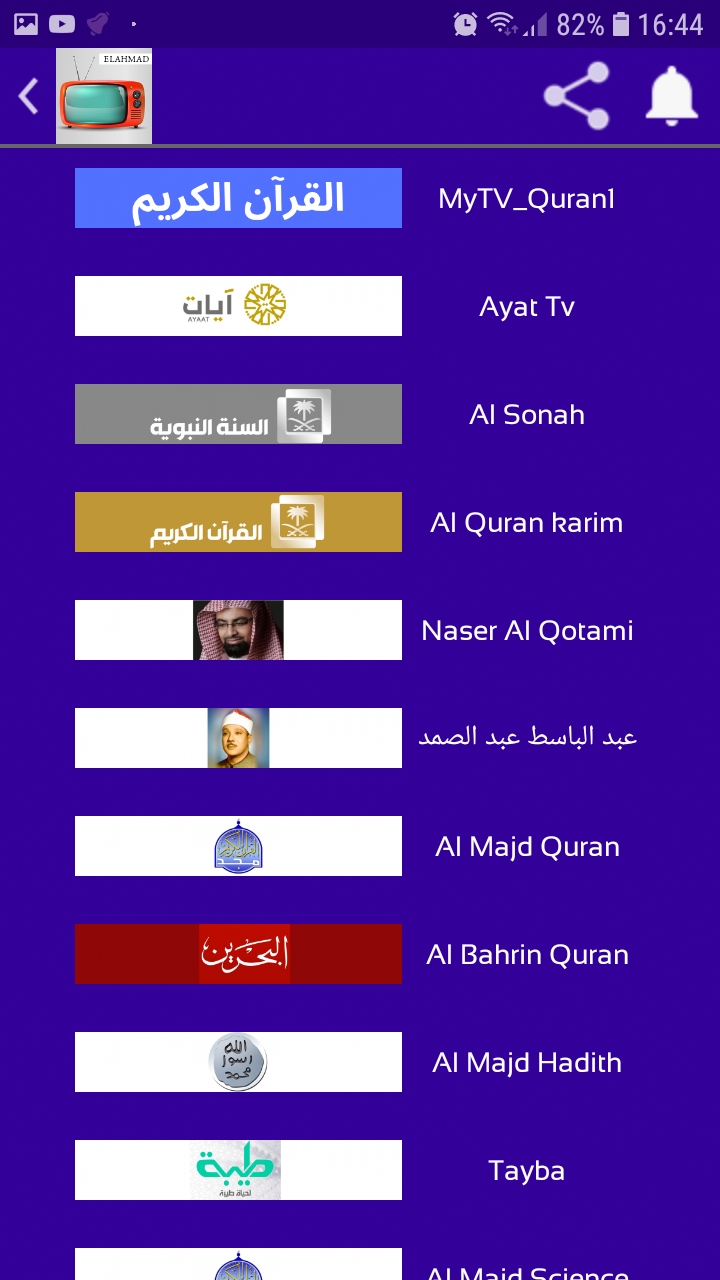Open Al Sonah channel
Viewport: 720px width, 1280px height.
coord(360,414)
